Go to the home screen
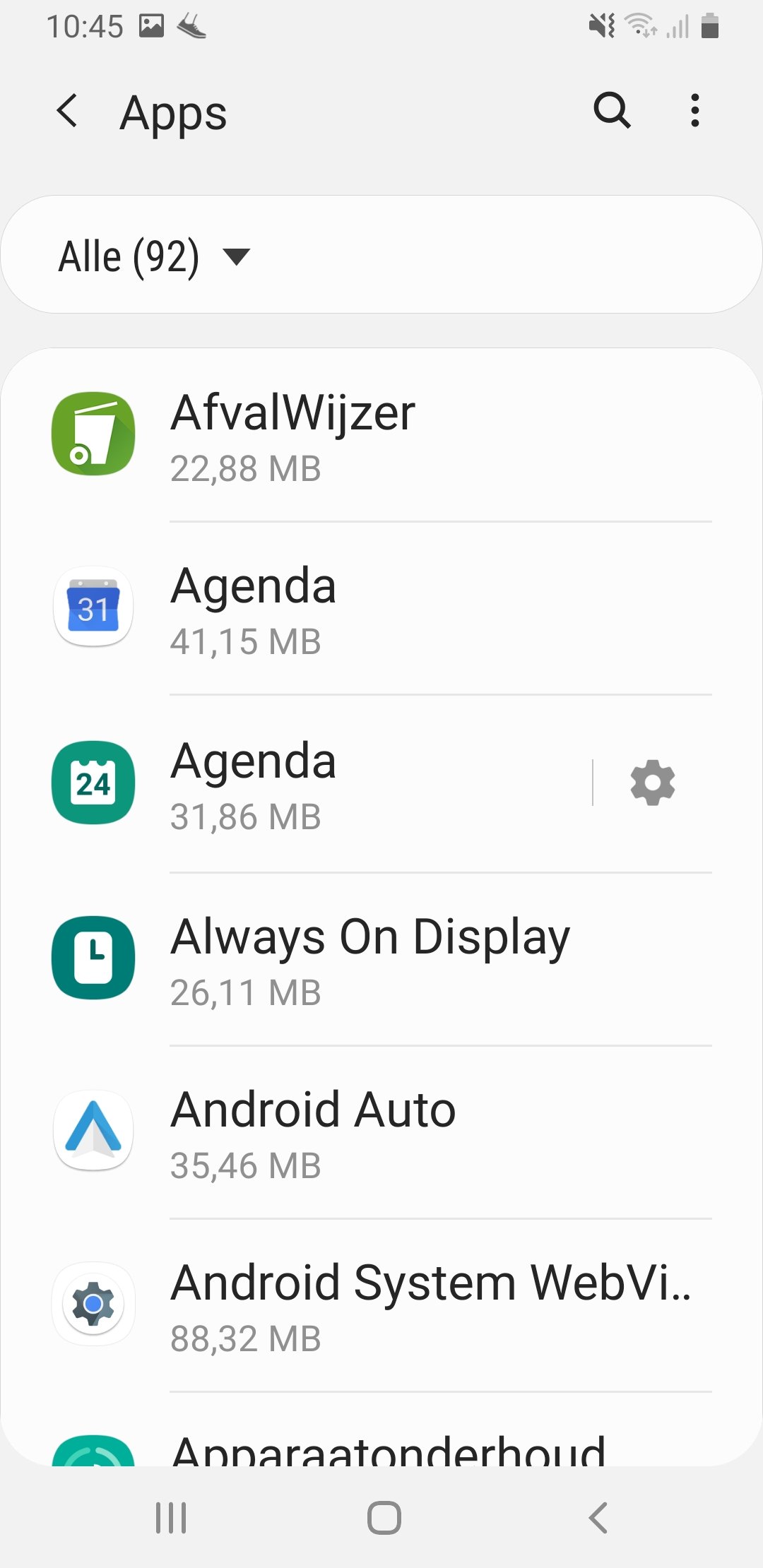763x1568 pixels. pyautogui.click(x=384, y=1517)
